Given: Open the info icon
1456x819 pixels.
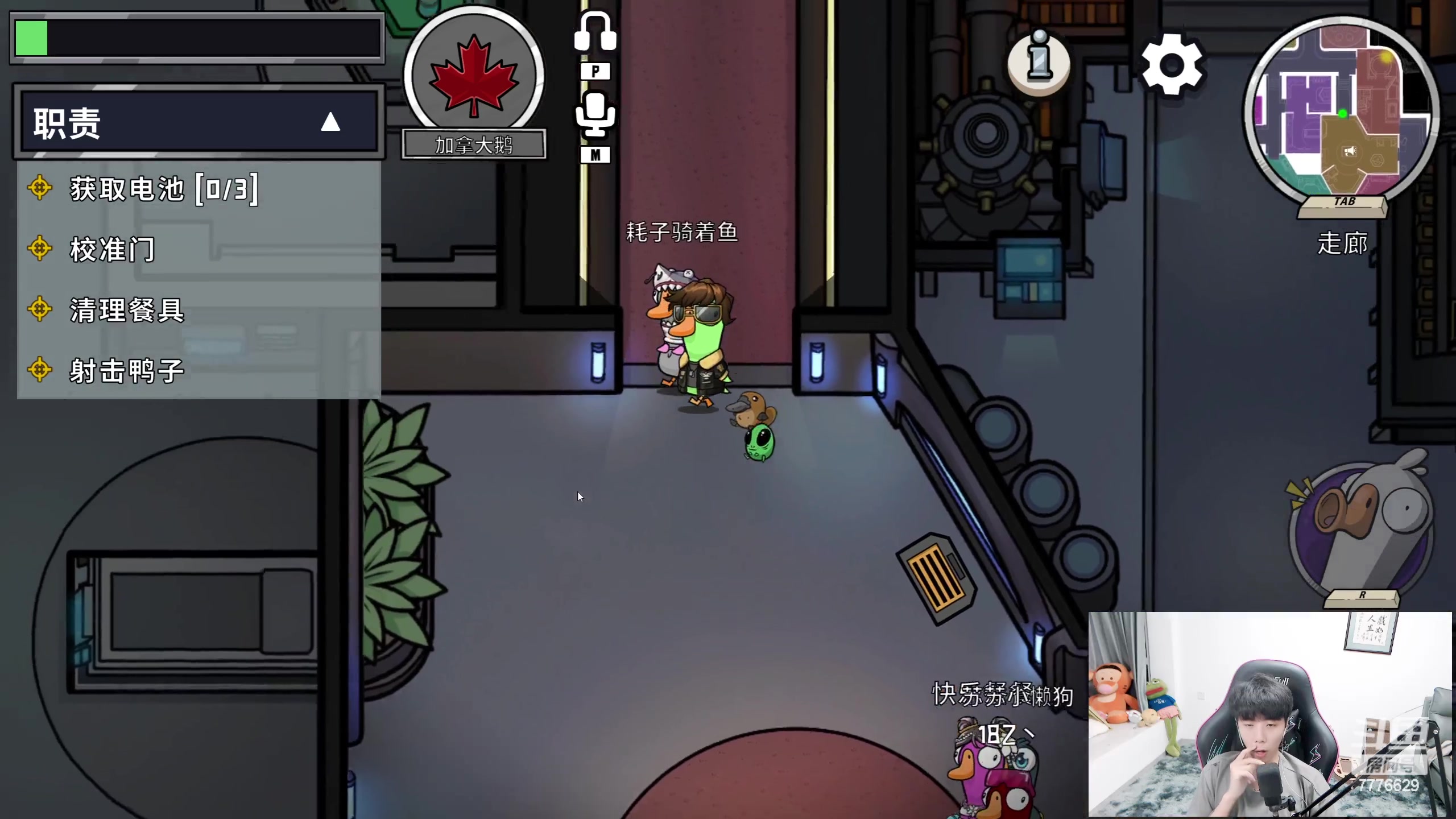Looking at the screenshot, I should pyautogui.click(x=1039, y=61).
